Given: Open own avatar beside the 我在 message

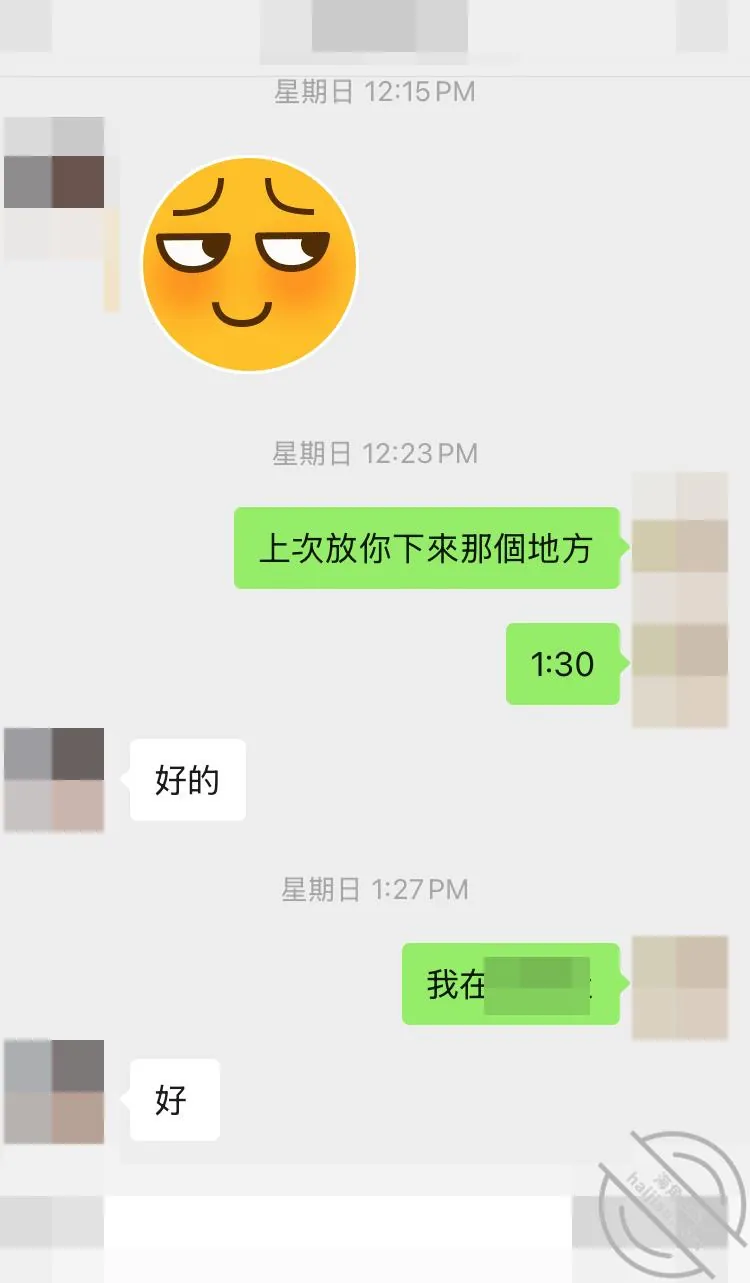Looking at the screenshot, I should coord(680,987).
